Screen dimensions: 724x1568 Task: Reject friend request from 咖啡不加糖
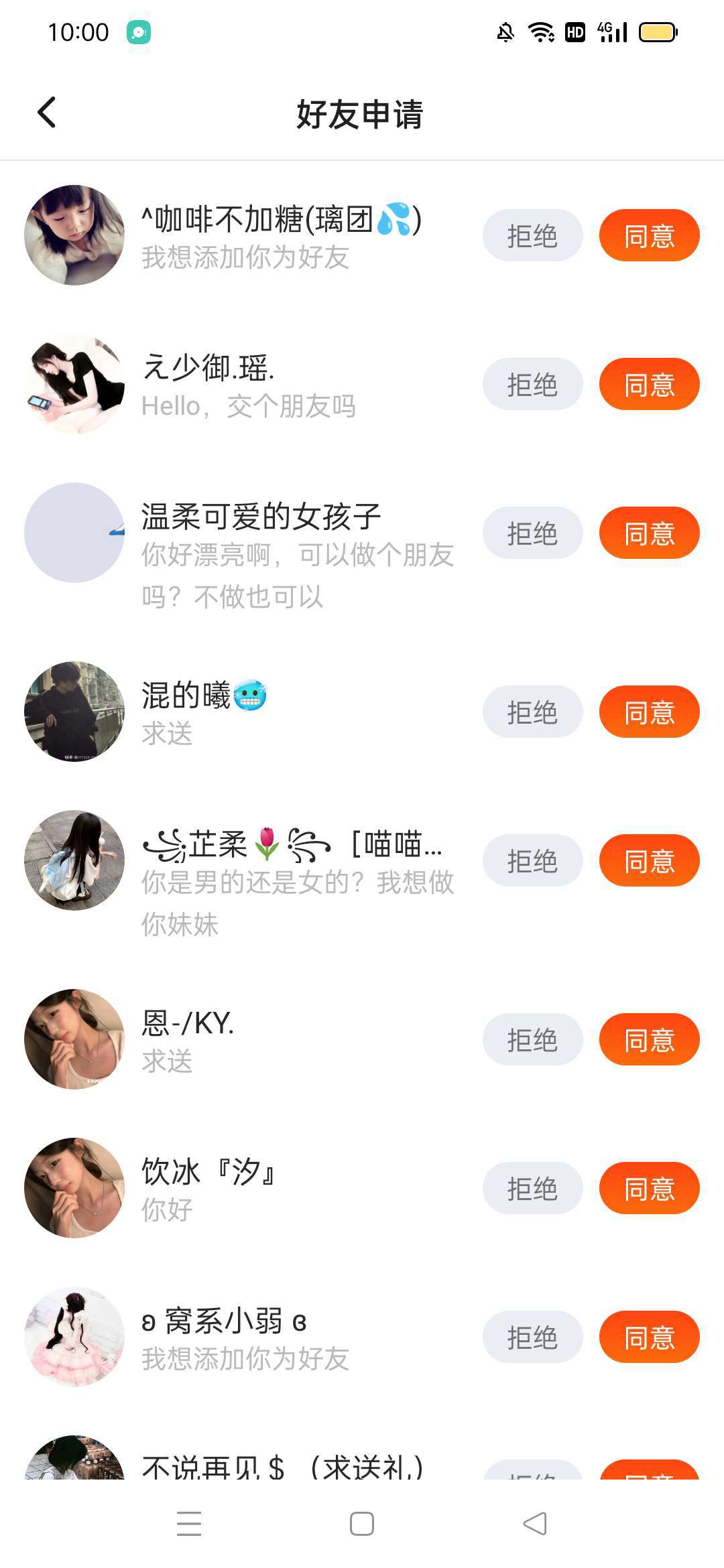(x=532, y=236)
